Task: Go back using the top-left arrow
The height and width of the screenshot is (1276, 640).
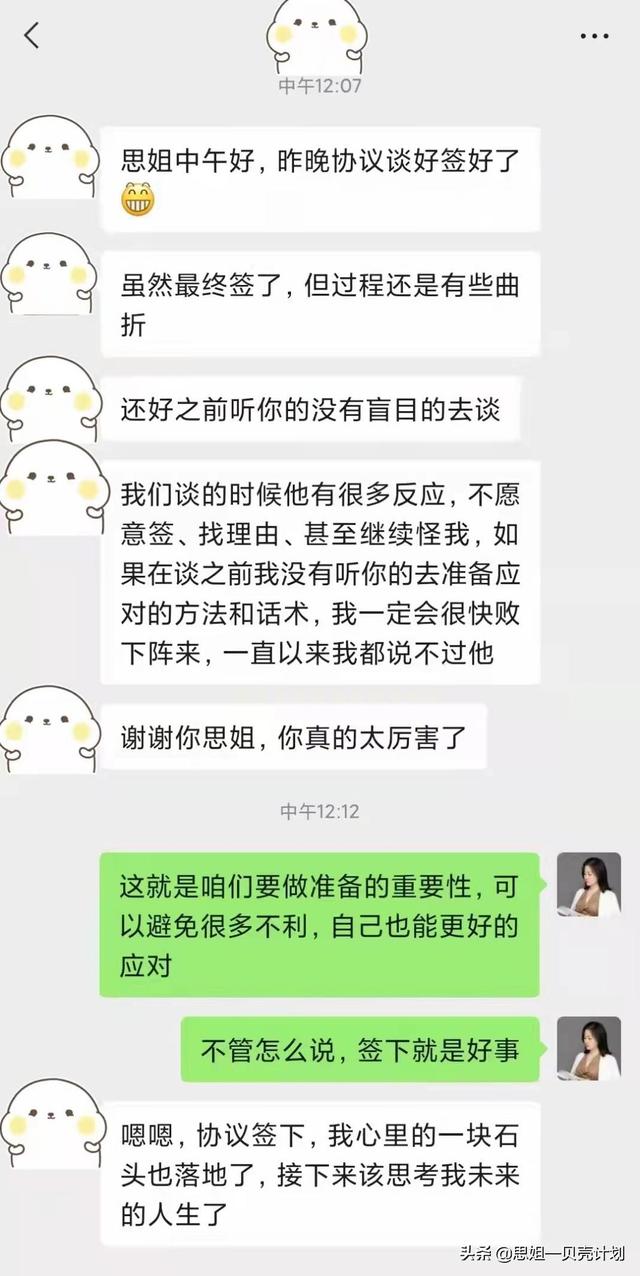Action: tap(31, 35)
